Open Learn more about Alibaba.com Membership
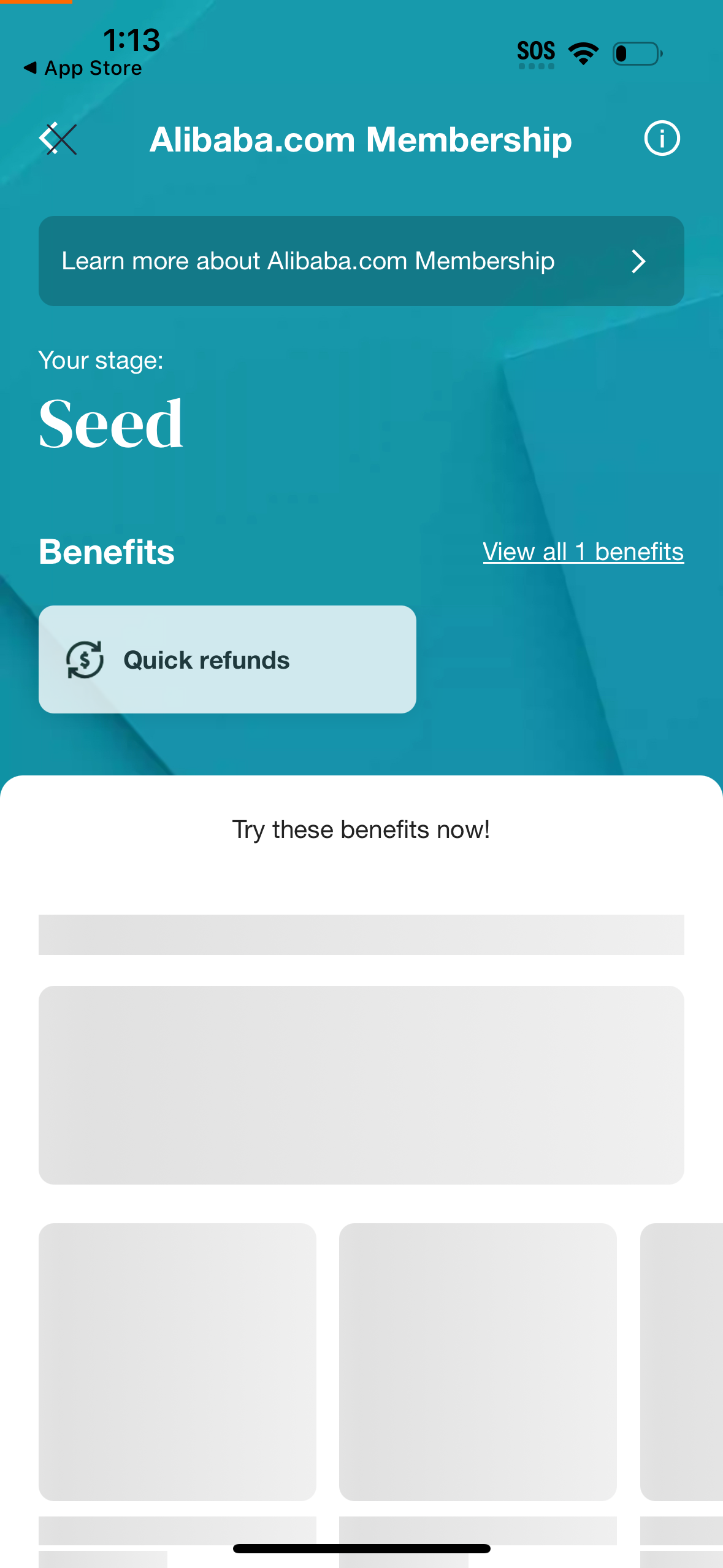 click(361, 261)
